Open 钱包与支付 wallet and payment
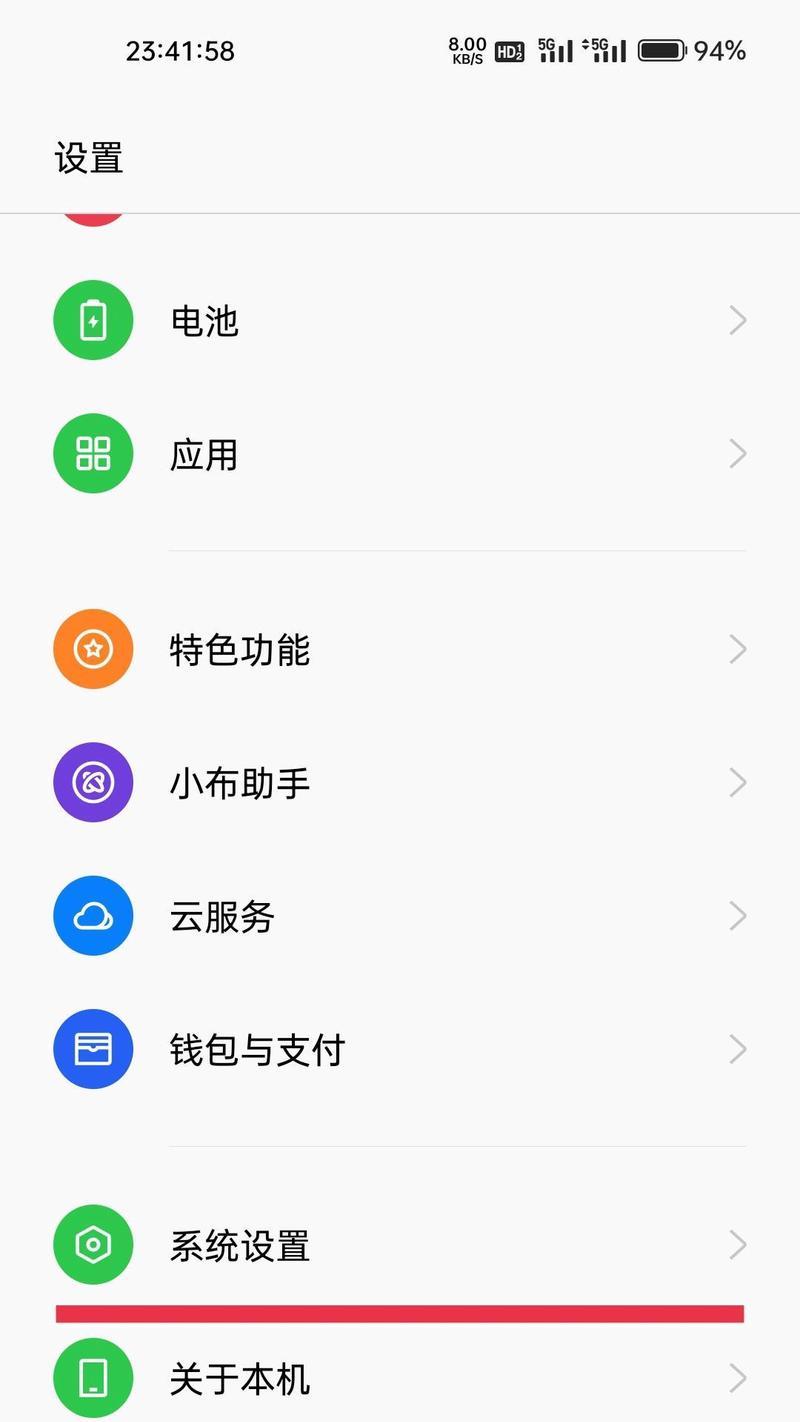Screen dimensions: 800x1422 point(400,1049)
